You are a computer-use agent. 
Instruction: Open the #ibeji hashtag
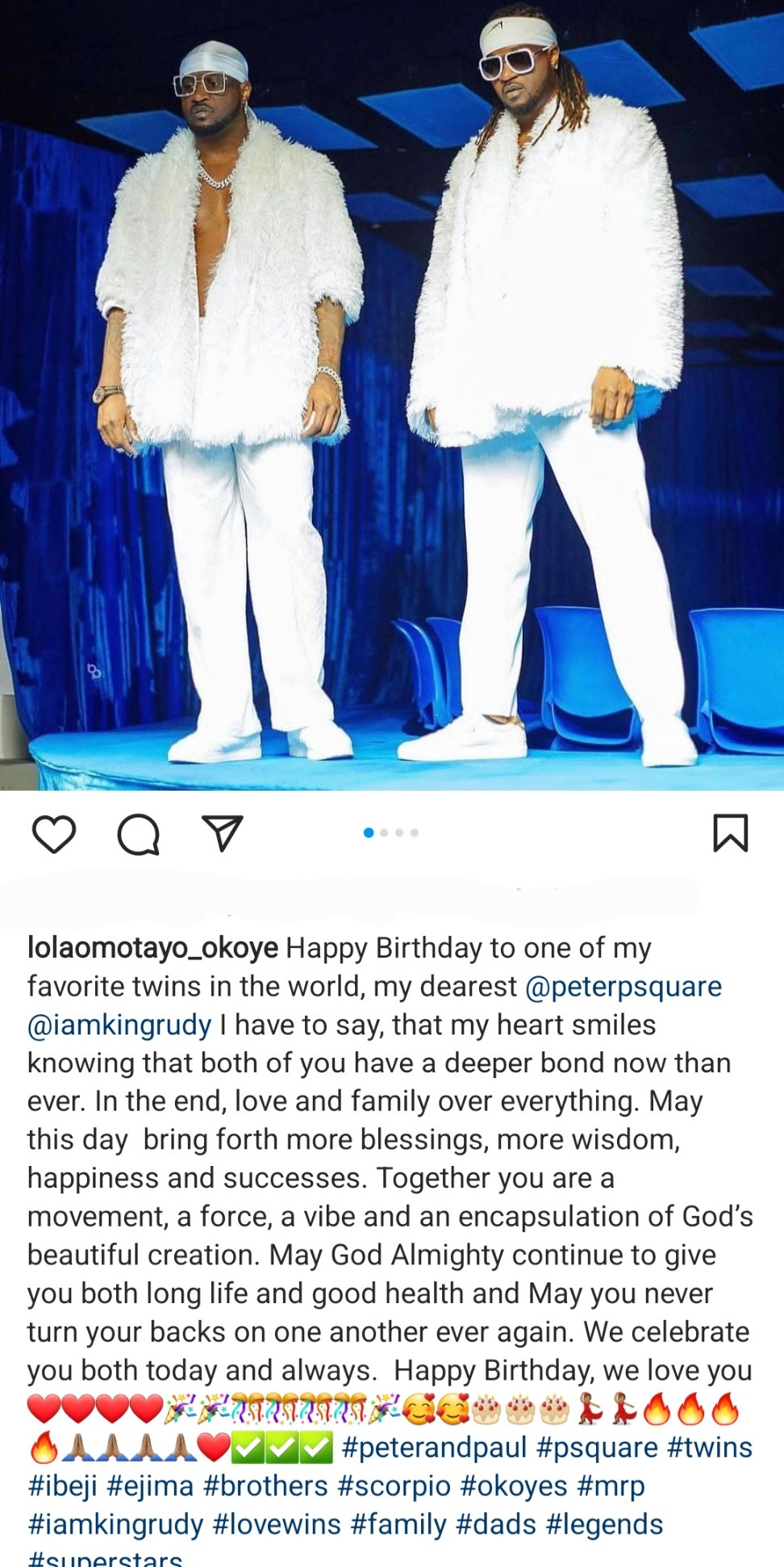coord(62,1486)
